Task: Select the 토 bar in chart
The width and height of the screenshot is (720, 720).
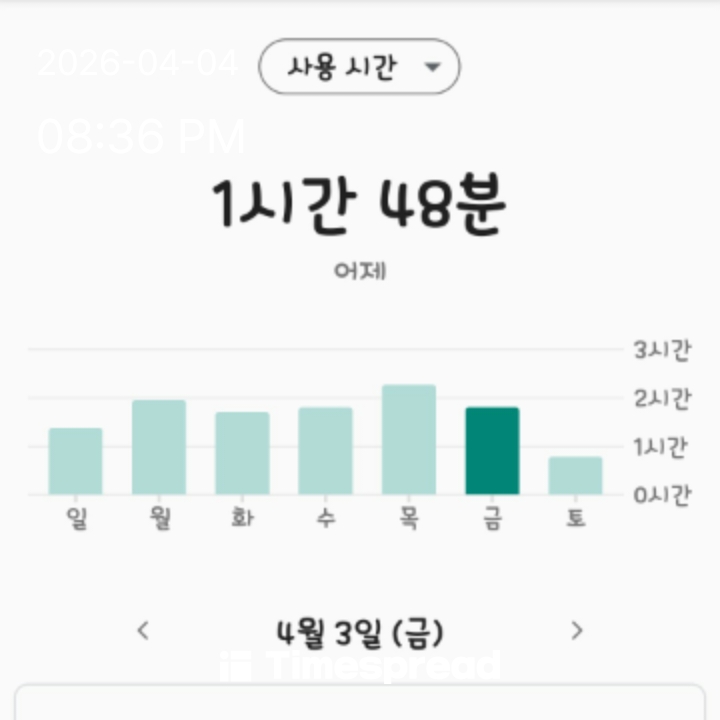Action: [575, 475]
